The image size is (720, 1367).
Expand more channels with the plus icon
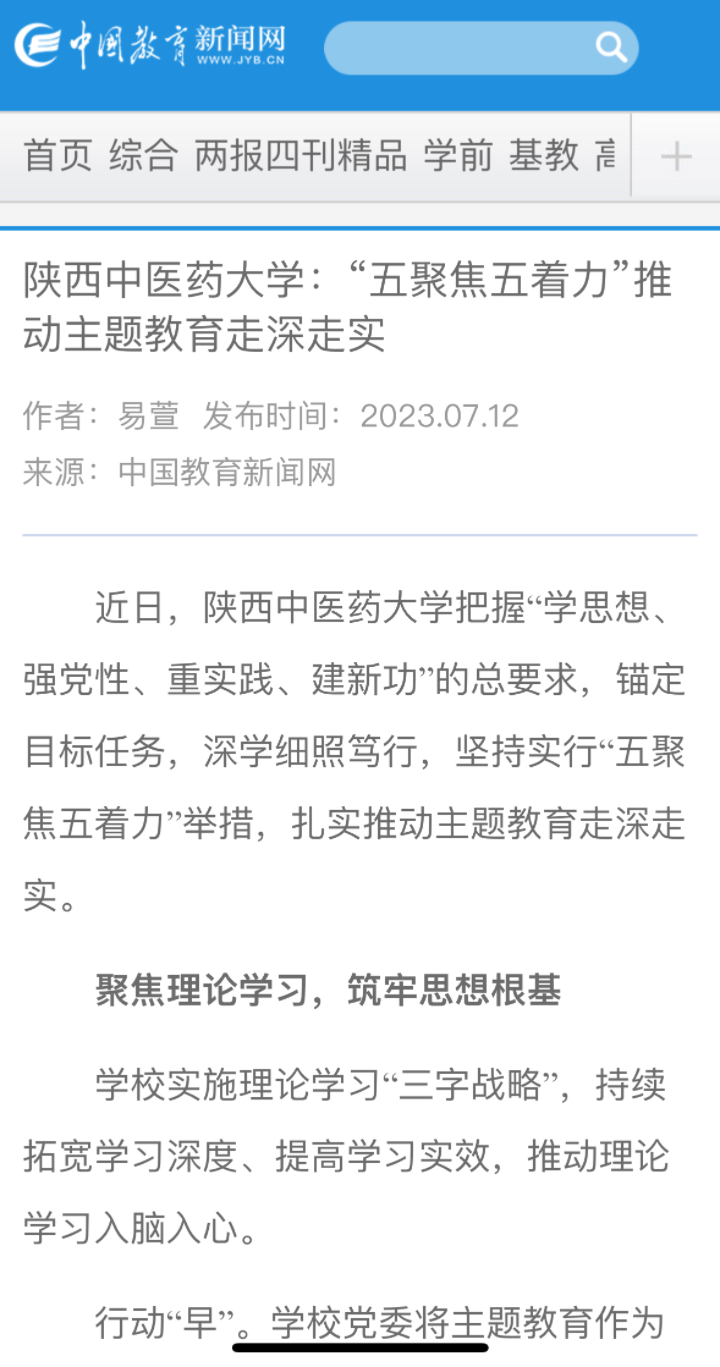point(676,156)
